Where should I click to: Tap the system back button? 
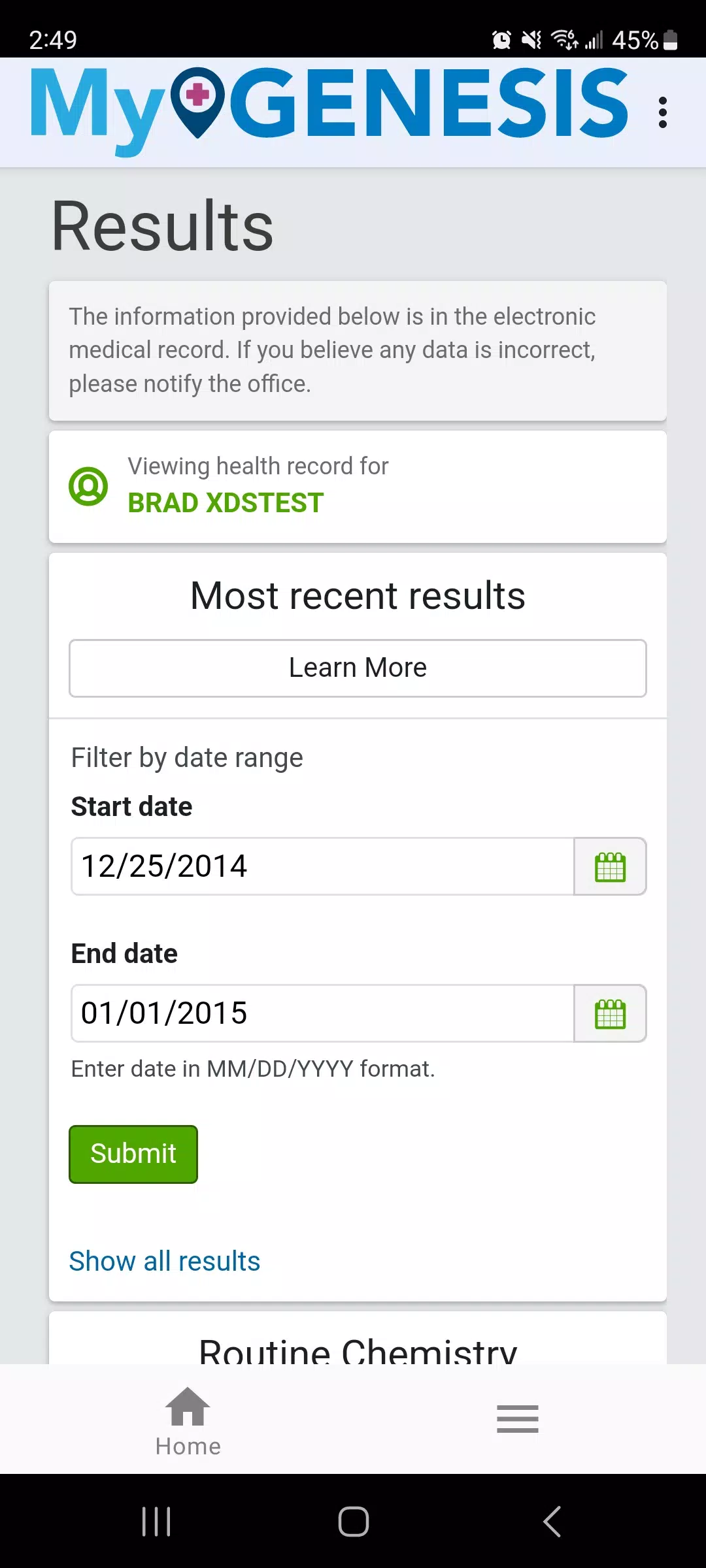coord(552,1522)
